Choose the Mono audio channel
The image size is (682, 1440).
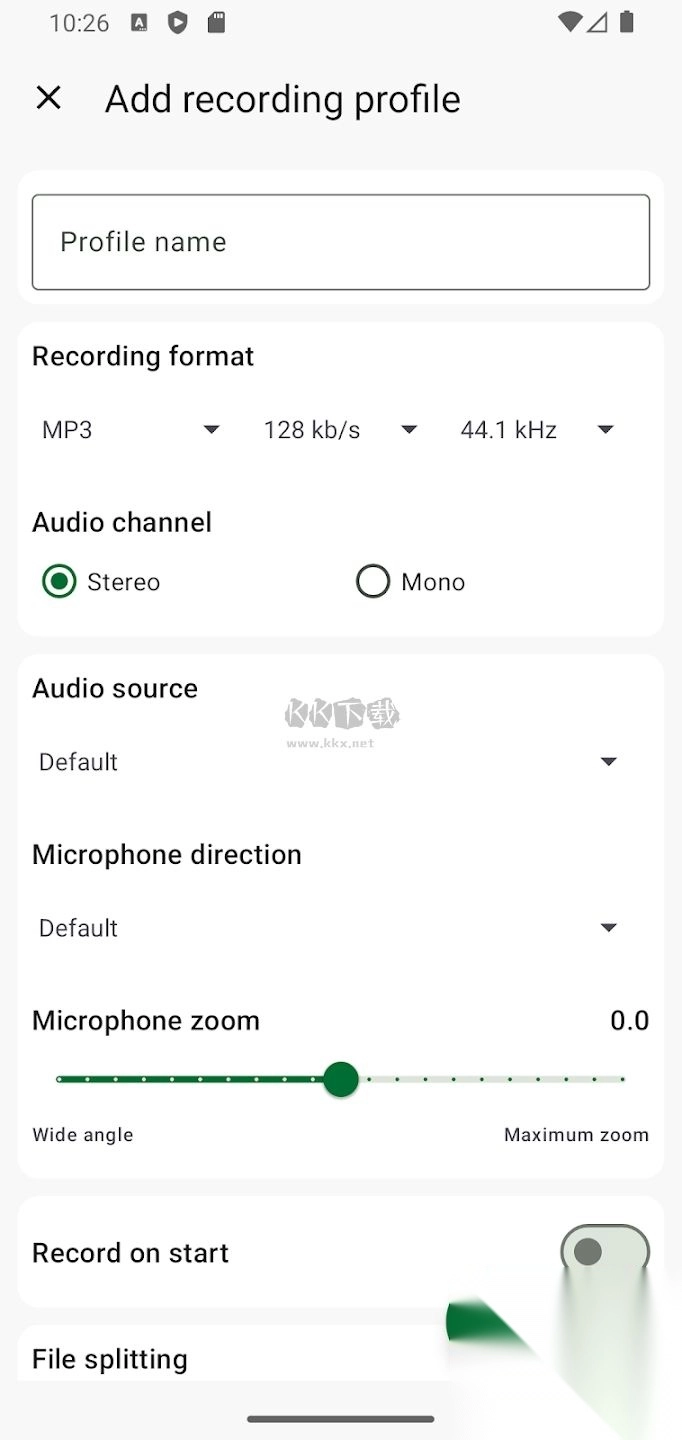pyautogui.click(x=373, y=582)
